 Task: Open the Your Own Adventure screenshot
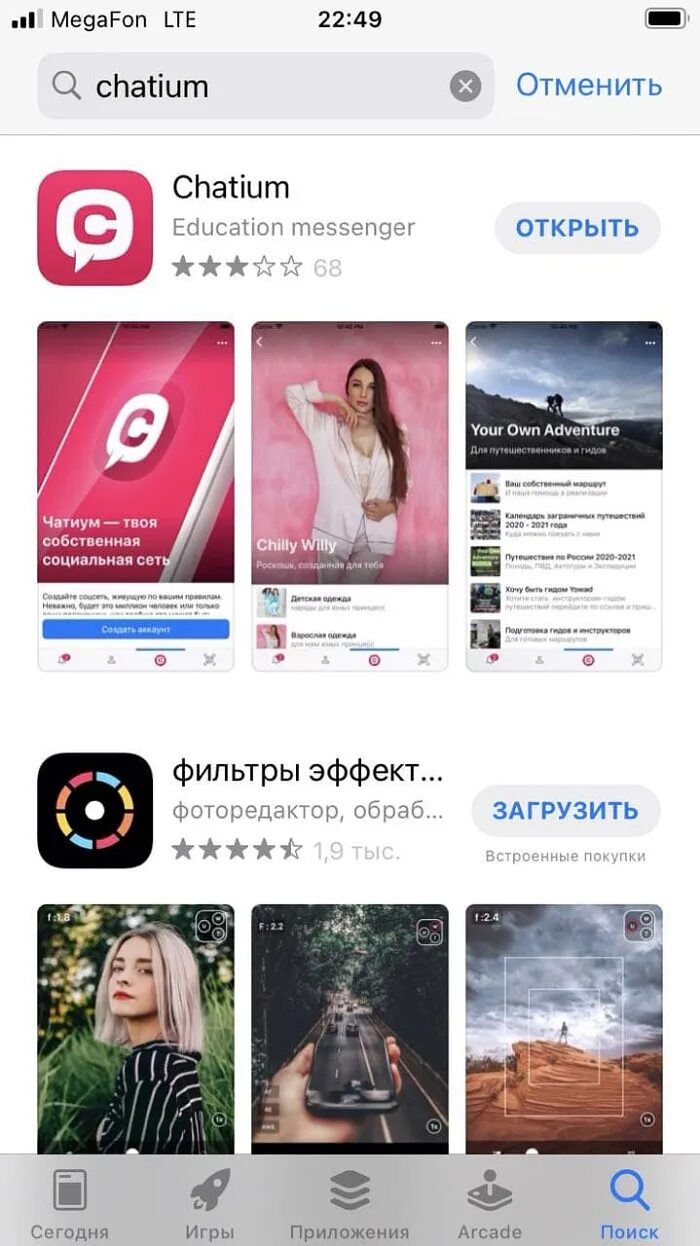564,496
